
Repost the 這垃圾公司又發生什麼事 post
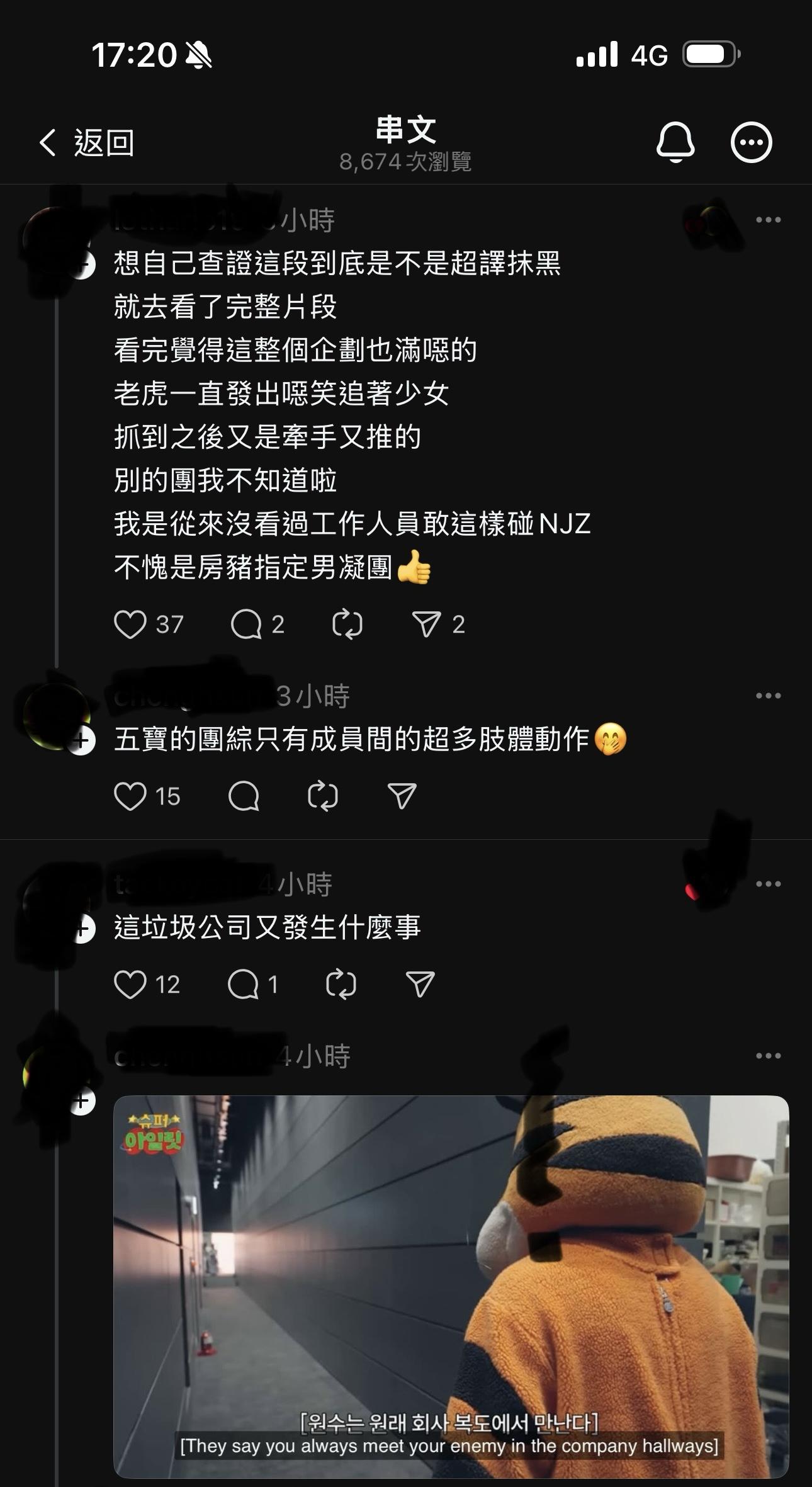pyautogui.click(x=341, y=985)
